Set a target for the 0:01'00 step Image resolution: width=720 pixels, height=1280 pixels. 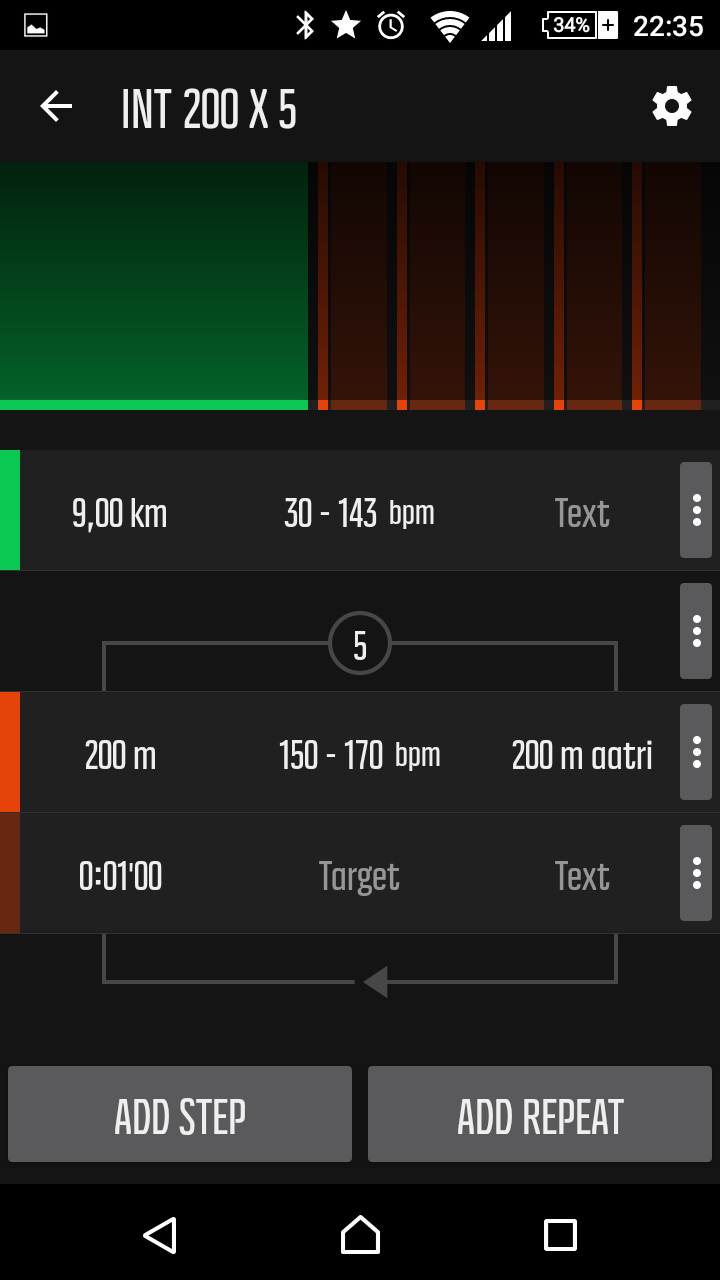click(x=359, y=876)
